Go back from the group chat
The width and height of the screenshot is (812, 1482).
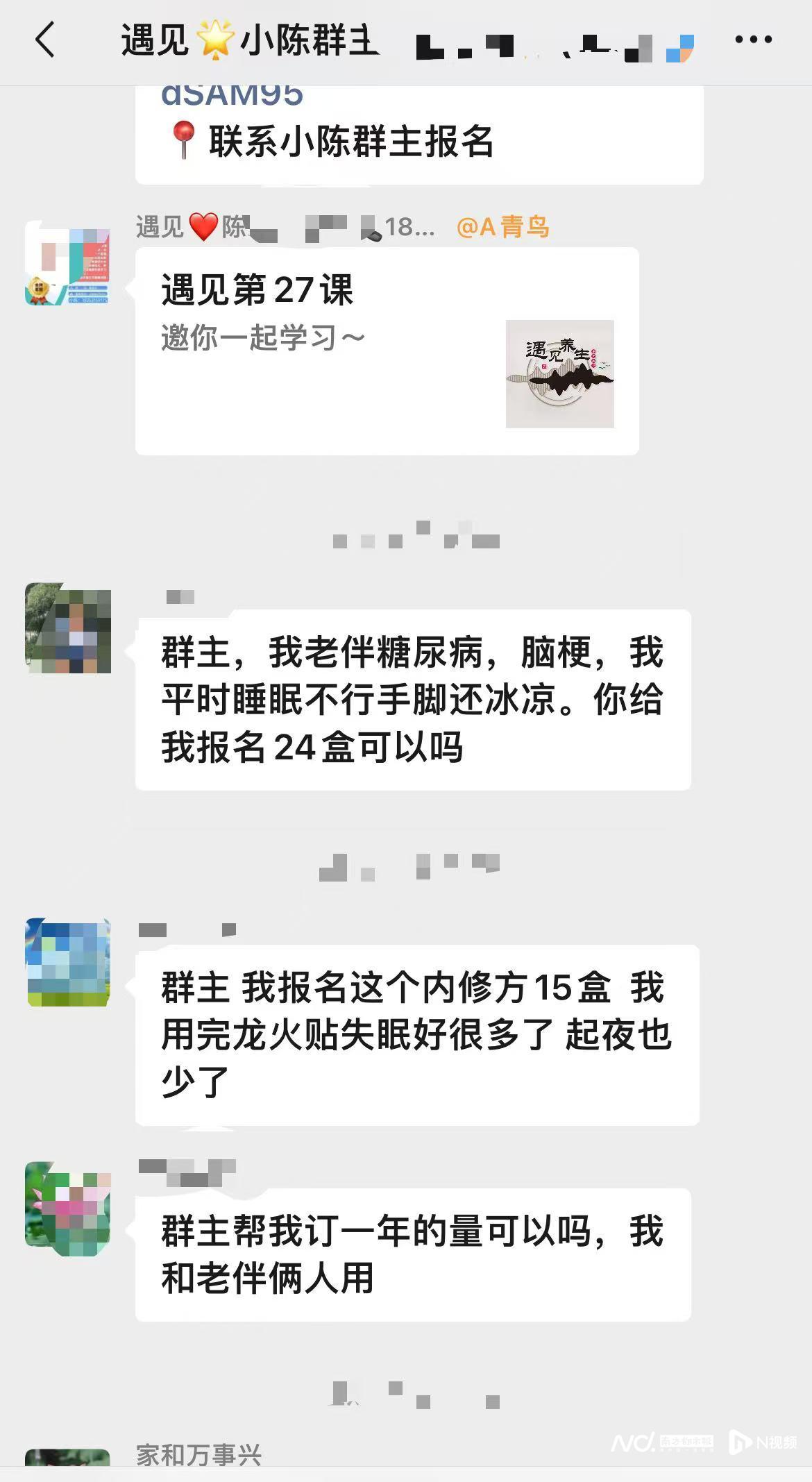45,40
